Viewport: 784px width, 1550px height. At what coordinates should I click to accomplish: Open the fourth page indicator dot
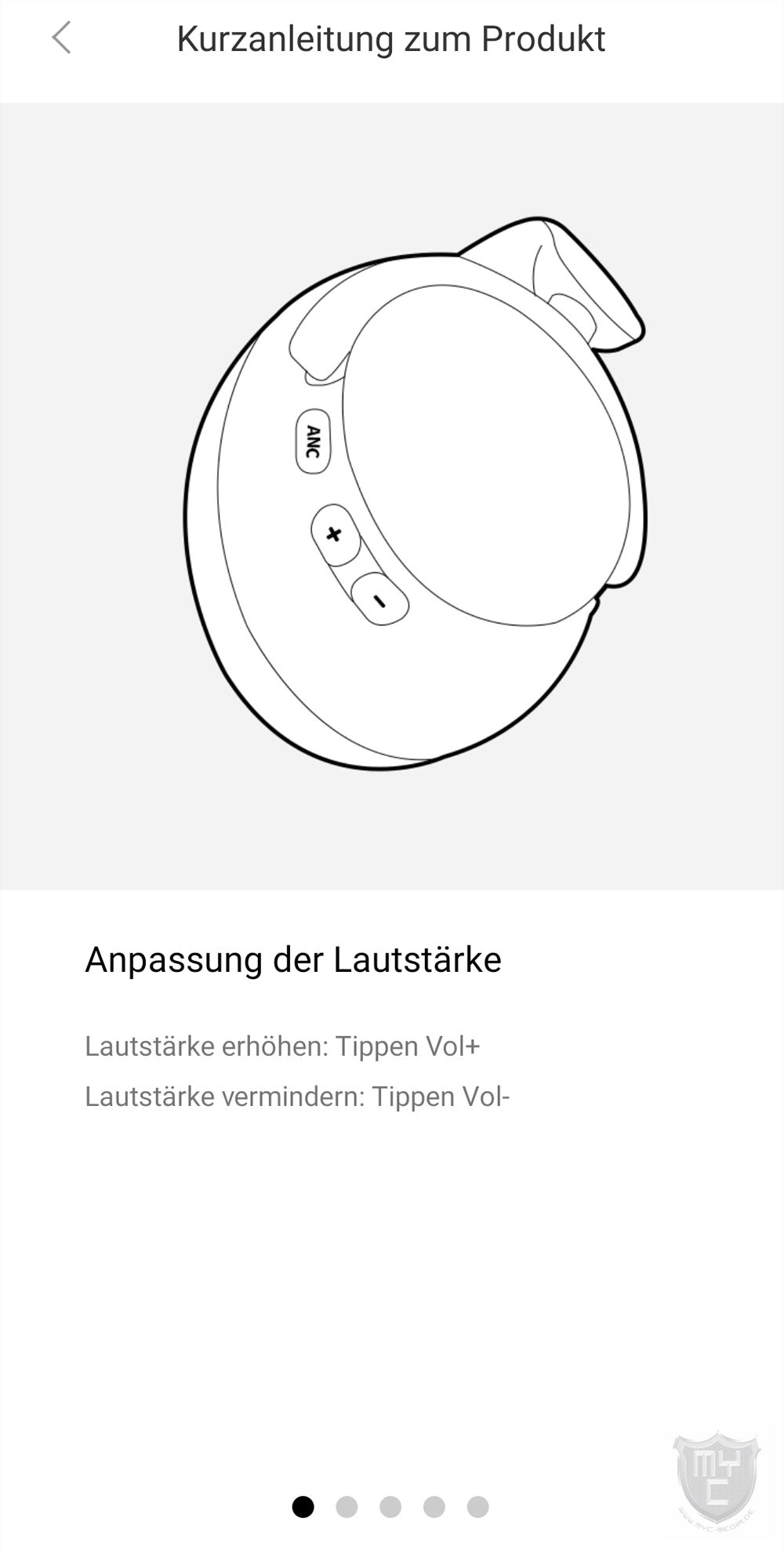point(434,1507)
